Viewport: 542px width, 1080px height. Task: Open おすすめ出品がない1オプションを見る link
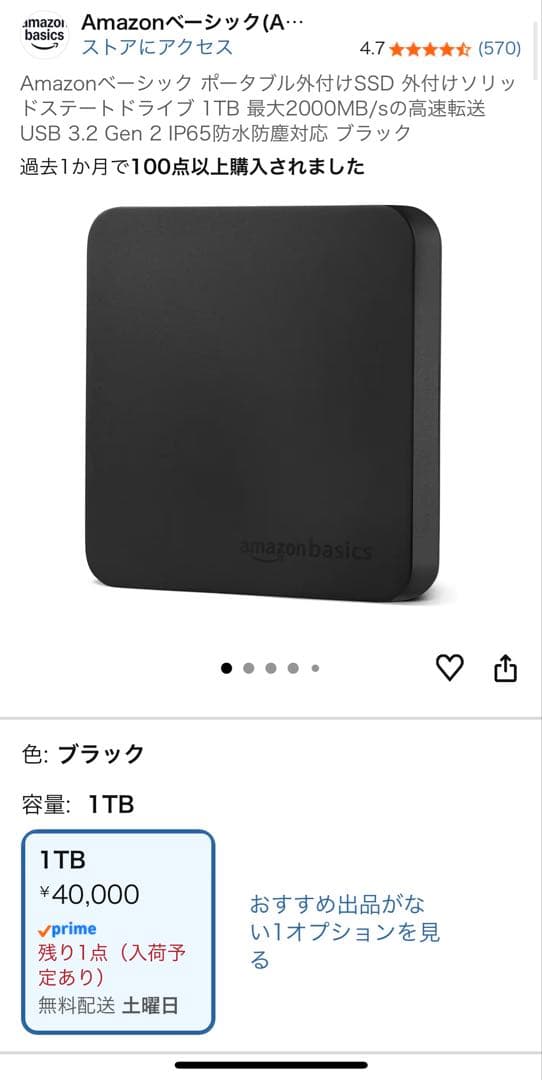(344, 931)
